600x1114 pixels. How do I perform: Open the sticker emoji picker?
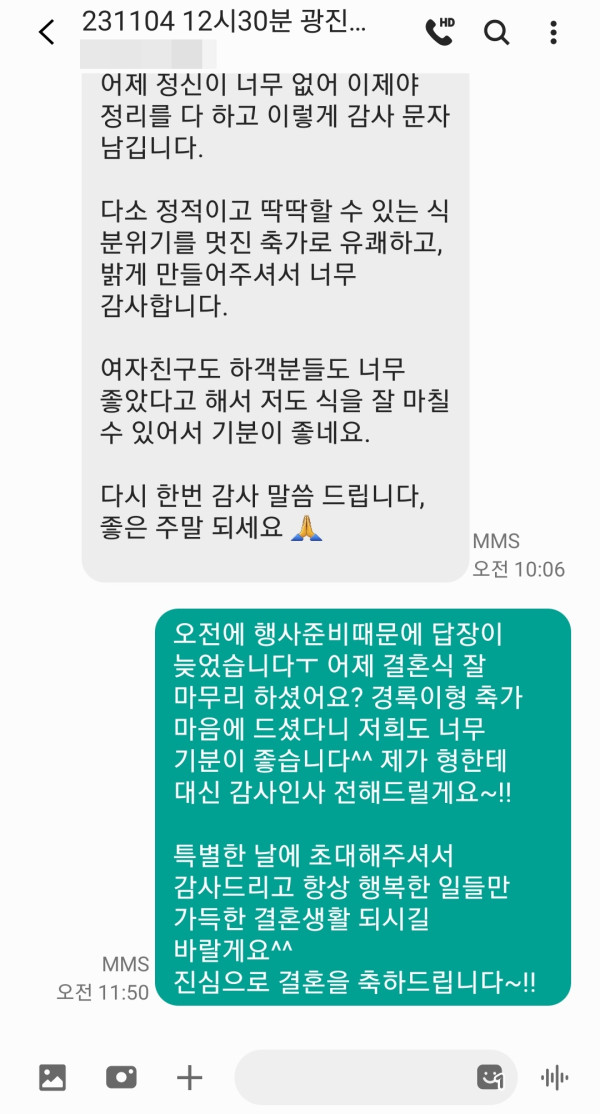pyautogui.click(x=490, y=1077)
